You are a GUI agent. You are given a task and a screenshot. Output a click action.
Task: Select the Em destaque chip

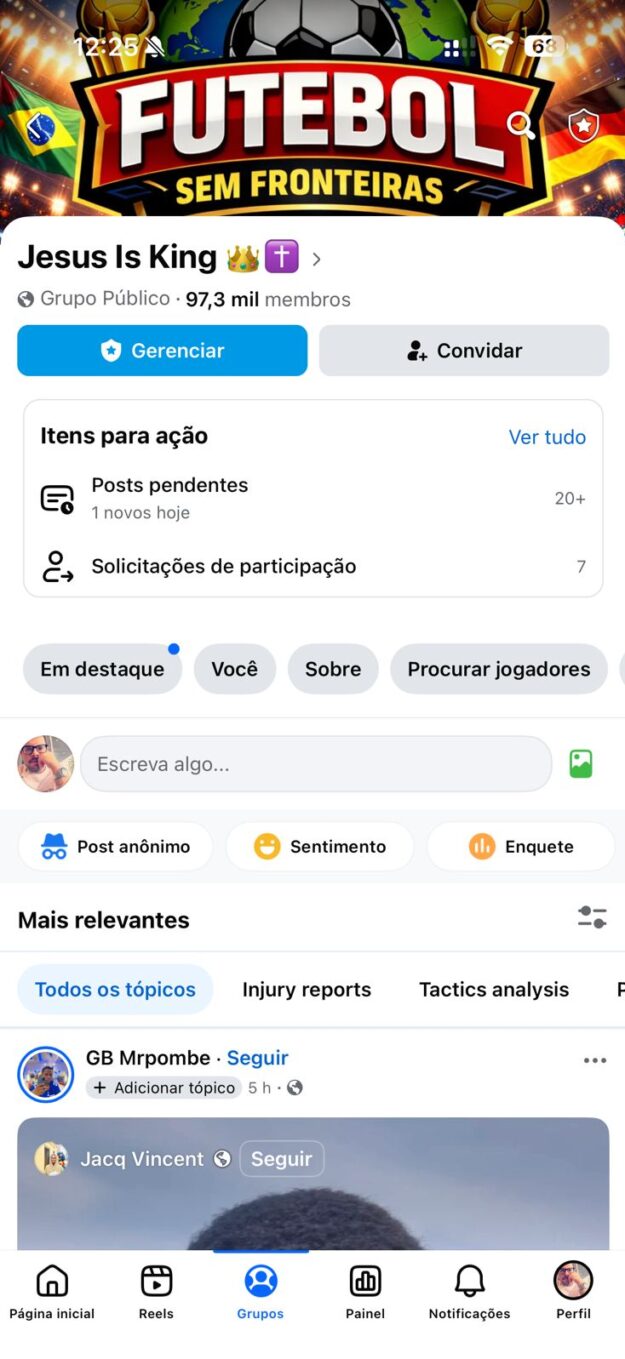point(102,669)
